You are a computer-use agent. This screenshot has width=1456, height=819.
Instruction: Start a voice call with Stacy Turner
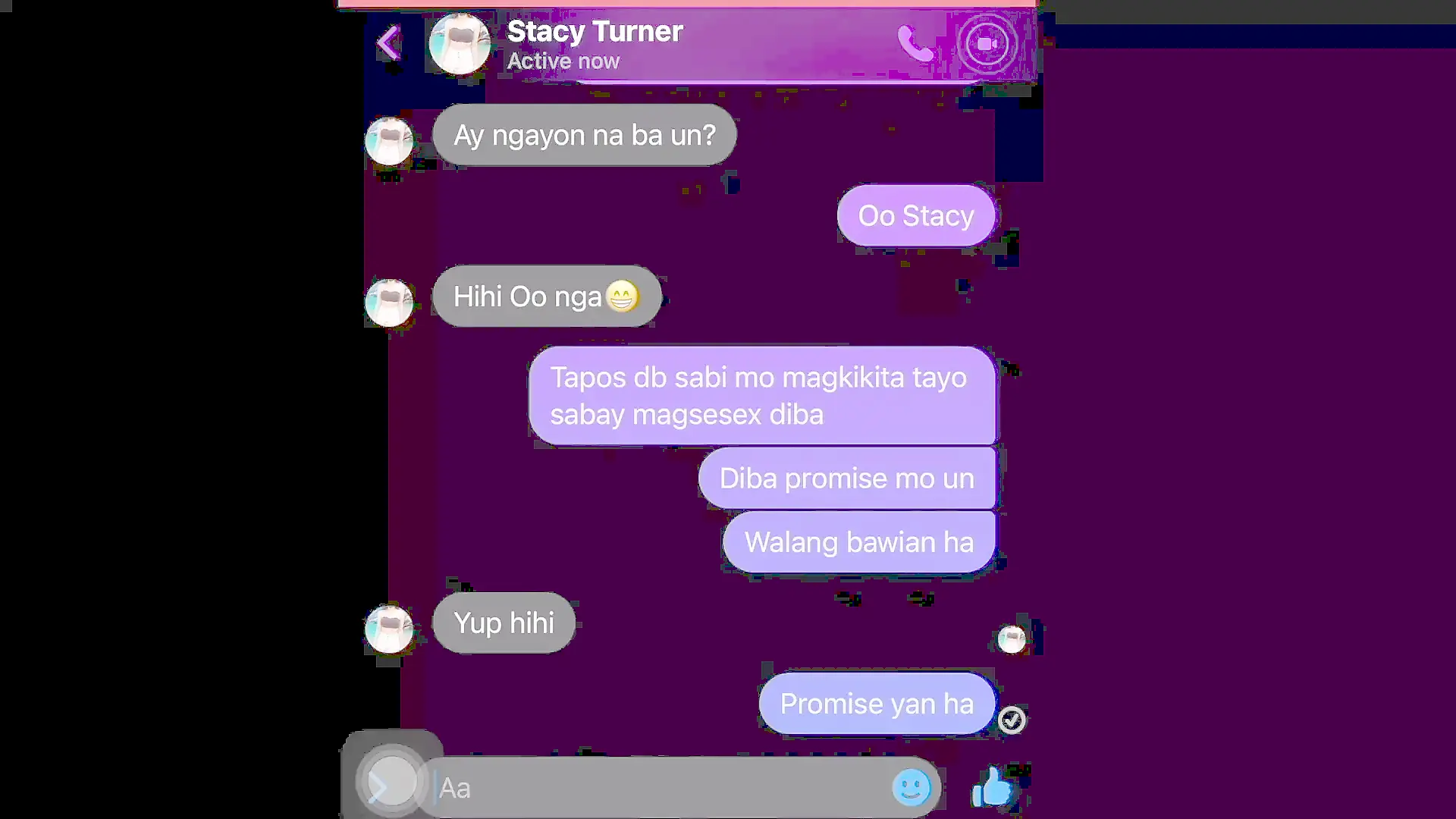coord(915,44)
